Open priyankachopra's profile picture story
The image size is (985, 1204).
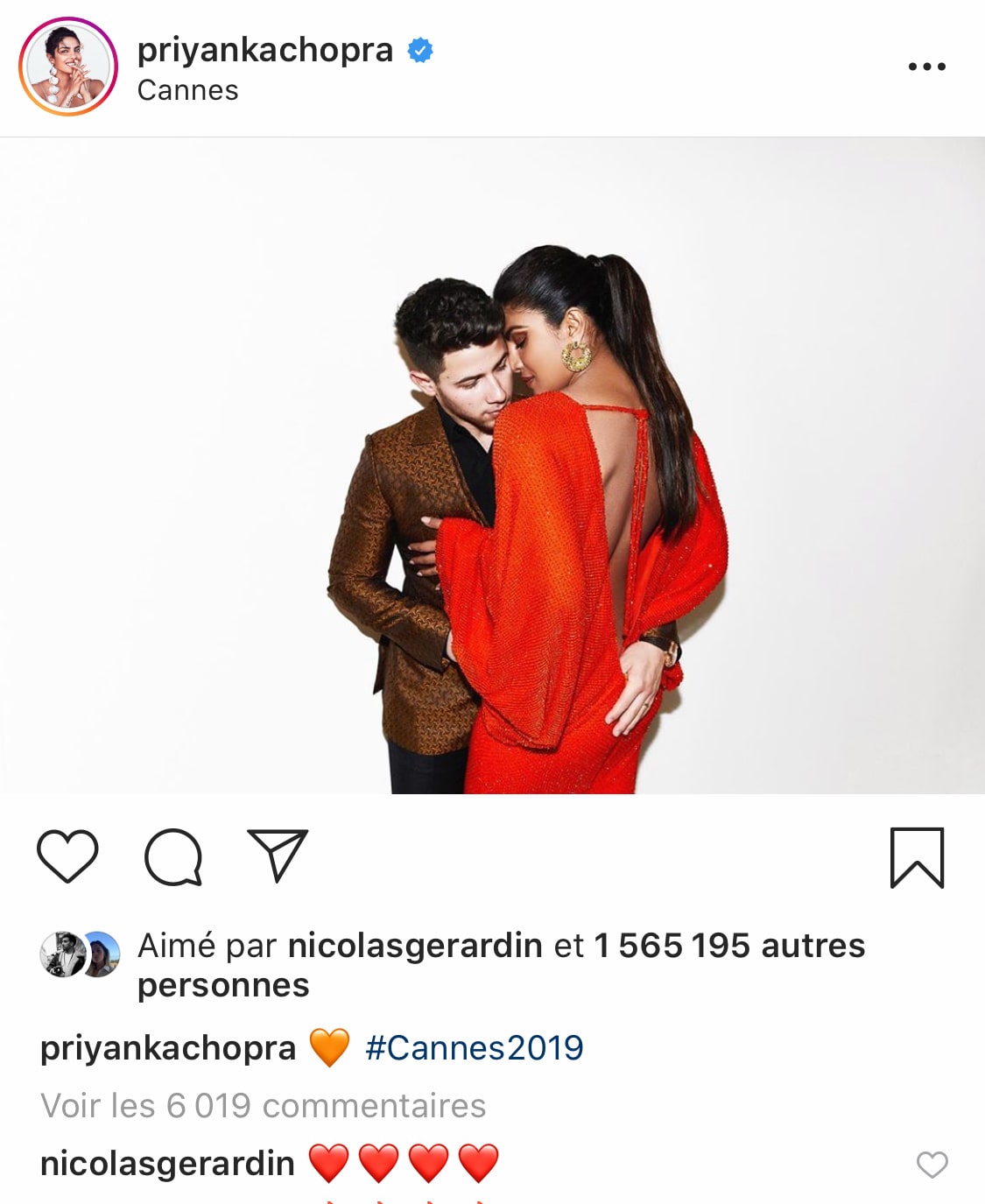pos(68,67)
